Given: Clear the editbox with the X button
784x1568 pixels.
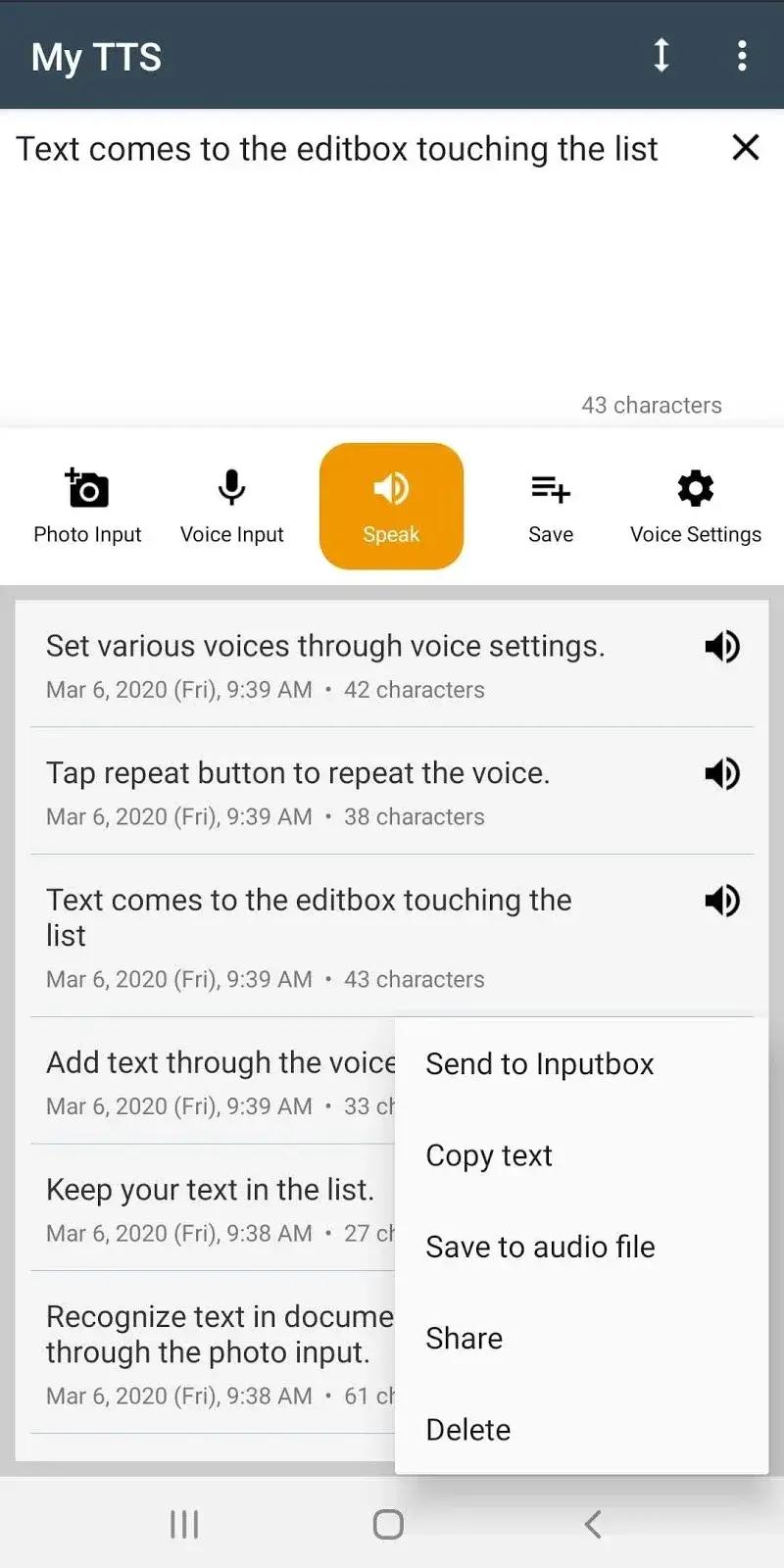Looking at the screenshot, I should pyautogui.click(x=746, y=148).
